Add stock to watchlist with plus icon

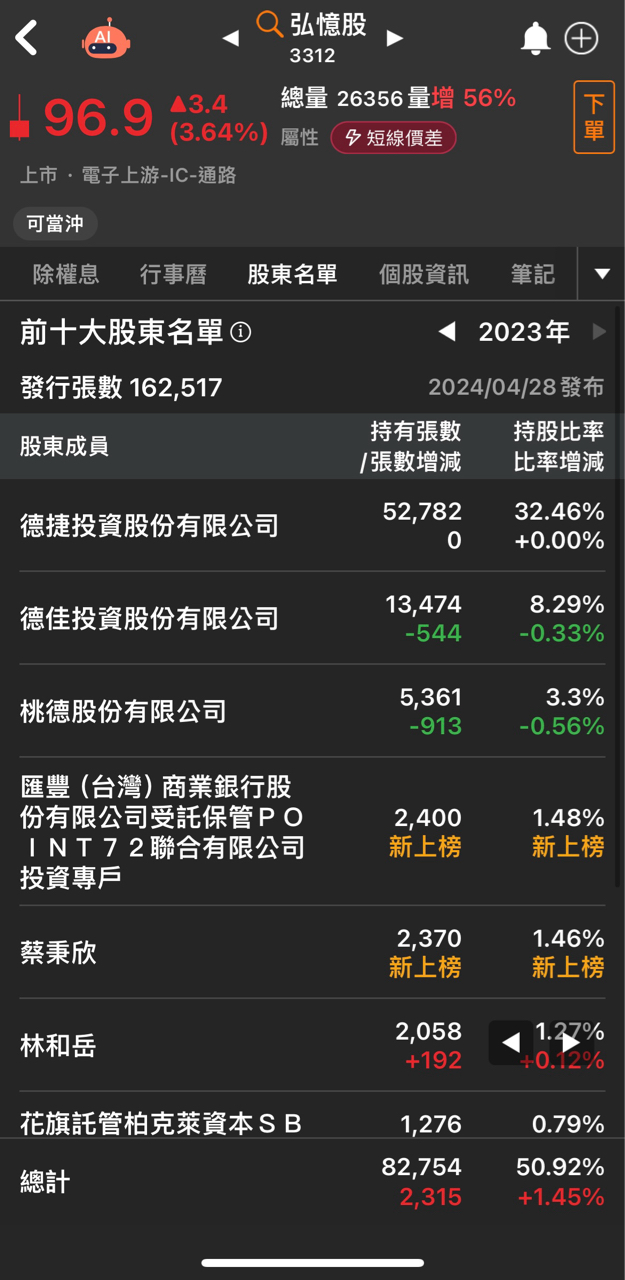click(581, 39)
